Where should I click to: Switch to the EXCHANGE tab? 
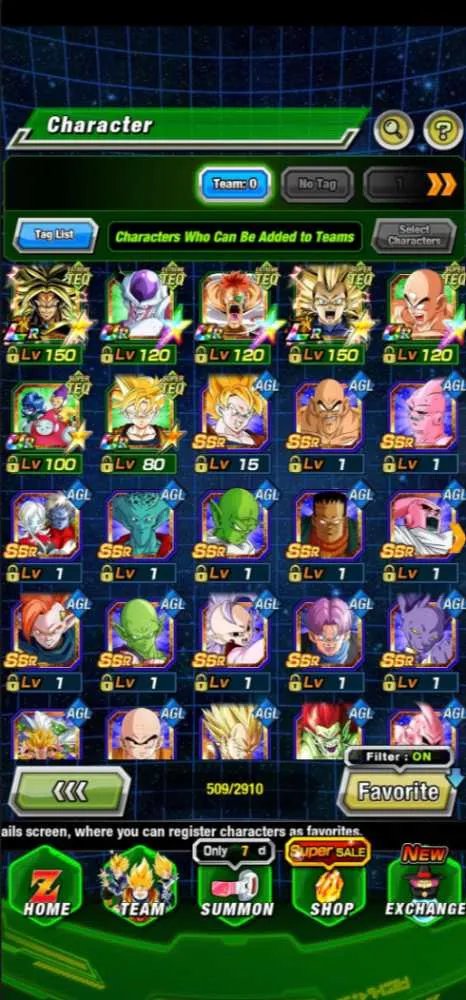tap(425, 888)
